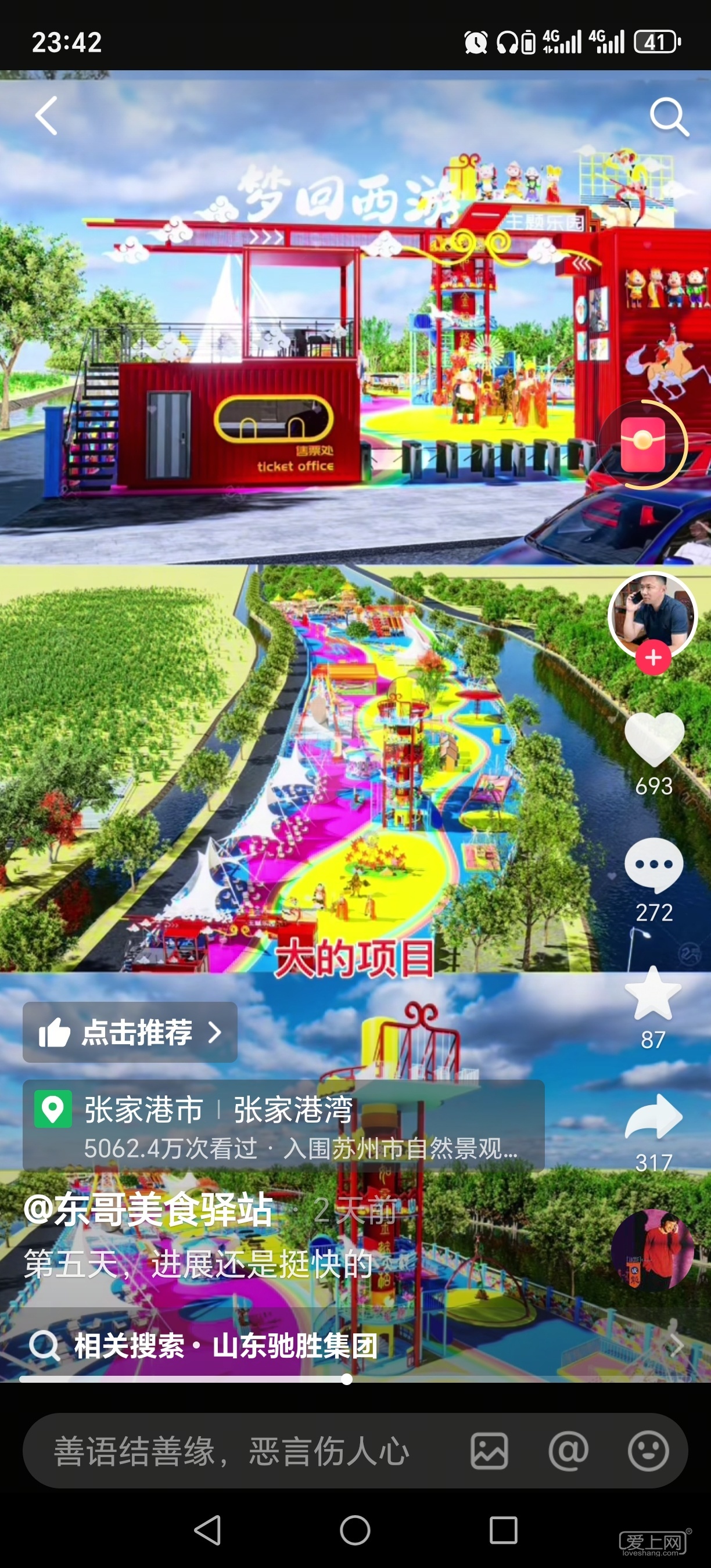711x1568 pixels.
Task: Attach an image to the comment
Action: (x=490, y=1451)
